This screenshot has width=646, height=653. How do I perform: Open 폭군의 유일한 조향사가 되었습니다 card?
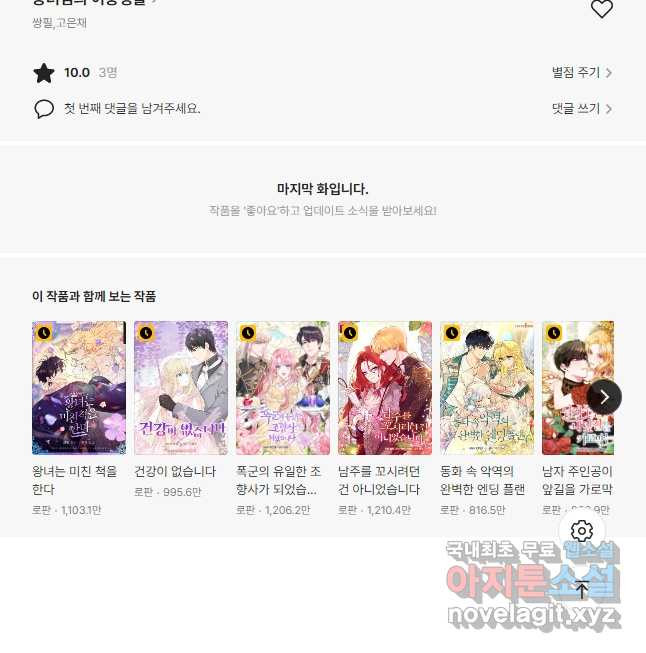point(283,388)
